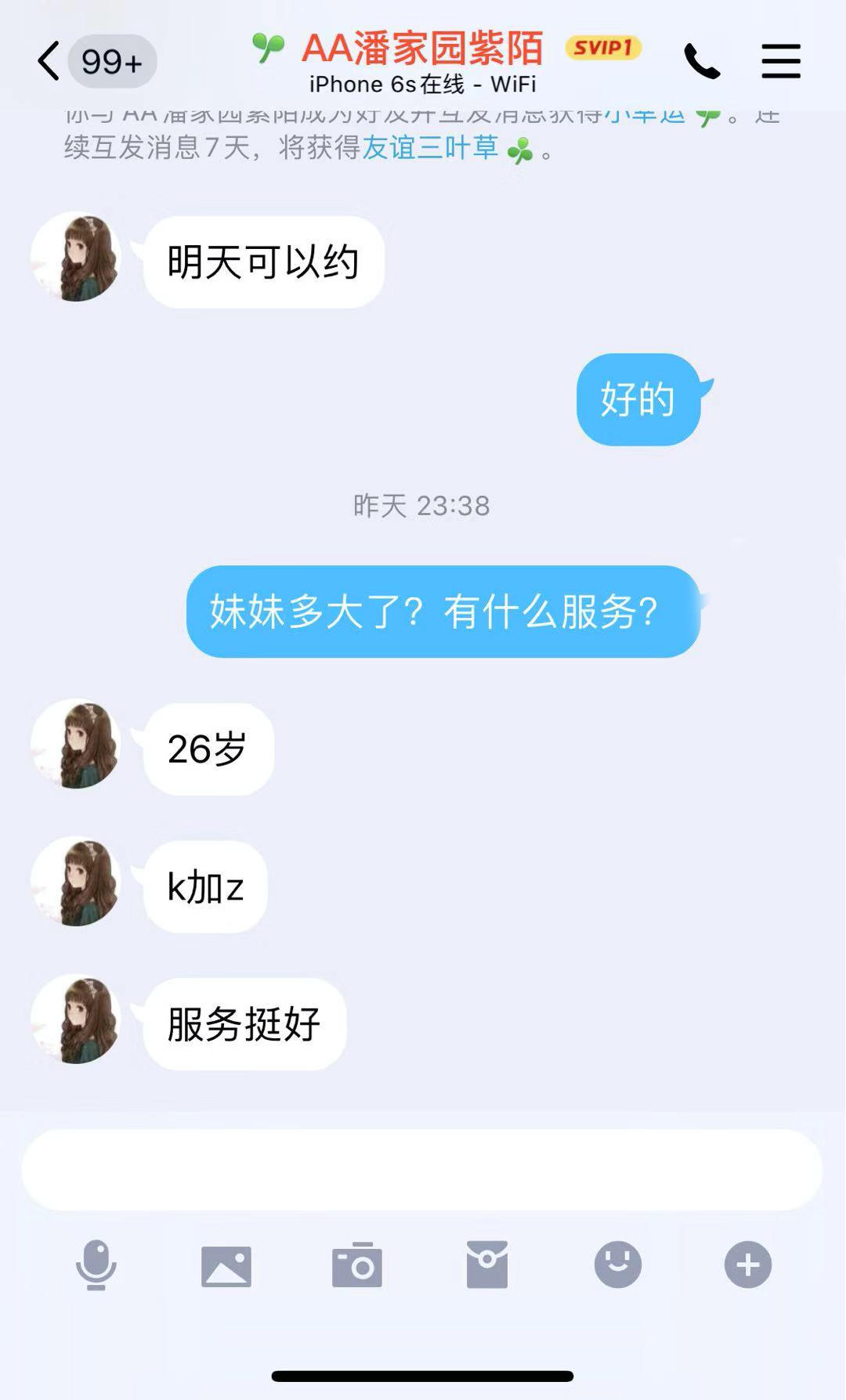The width and height of the screenshot is (846, 1400).
Task: Tap the SVIP1 badge next to the name
Action: pyautogui.click(x=603, y=49)
